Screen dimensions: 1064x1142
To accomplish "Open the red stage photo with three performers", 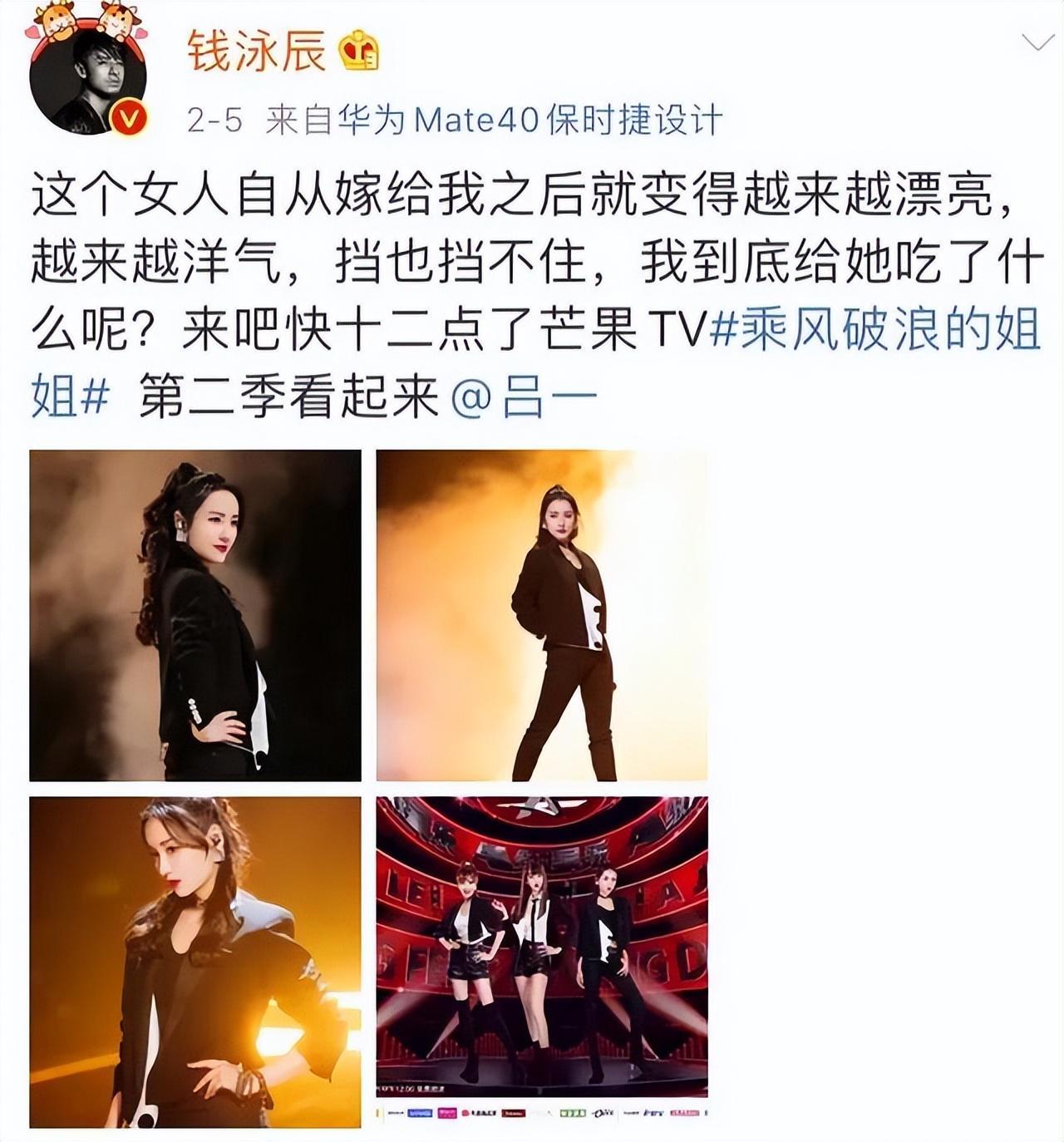I will pyautogui.click(x=542, y=948).
